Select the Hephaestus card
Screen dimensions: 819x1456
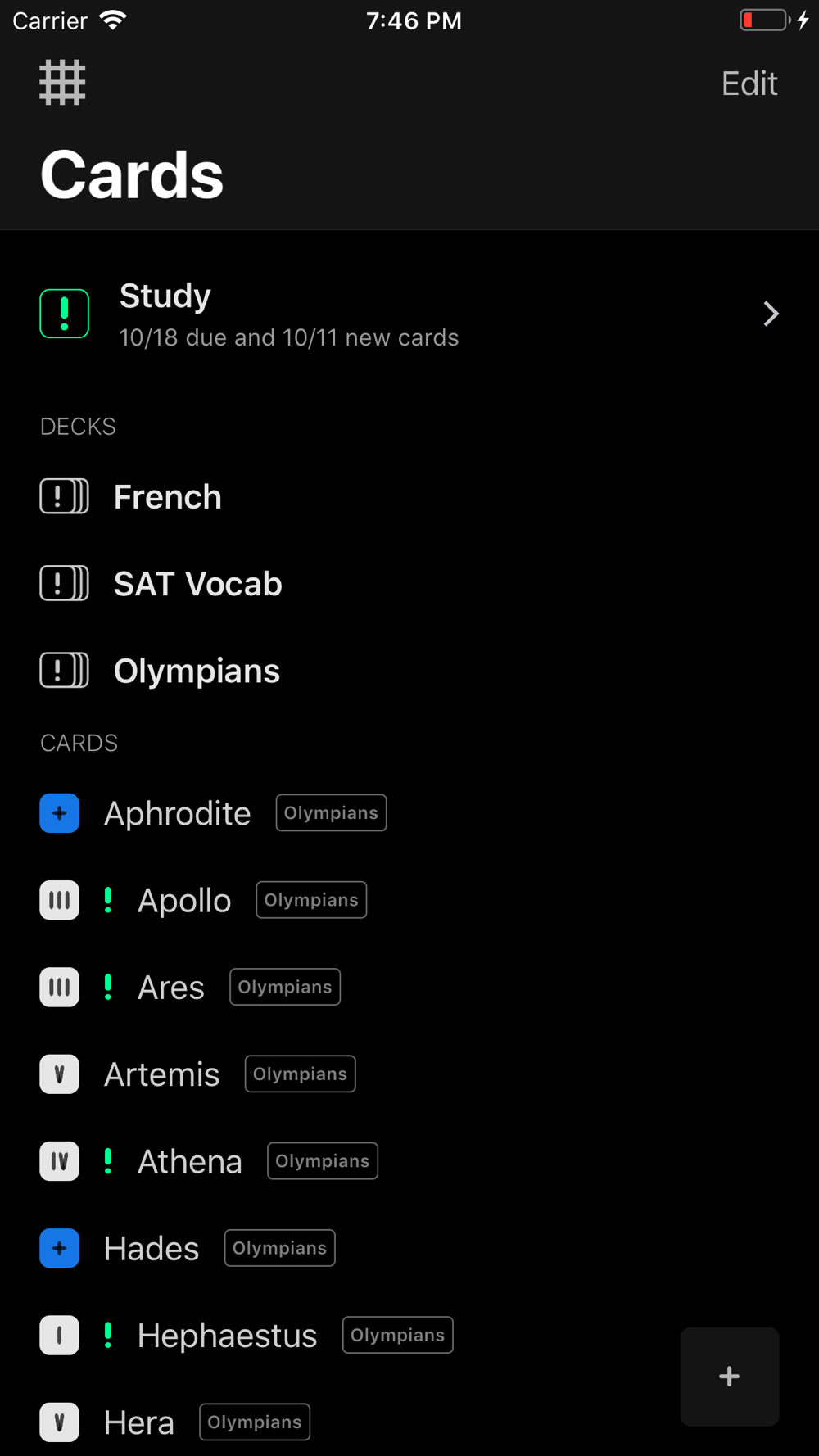(227, 1336)
